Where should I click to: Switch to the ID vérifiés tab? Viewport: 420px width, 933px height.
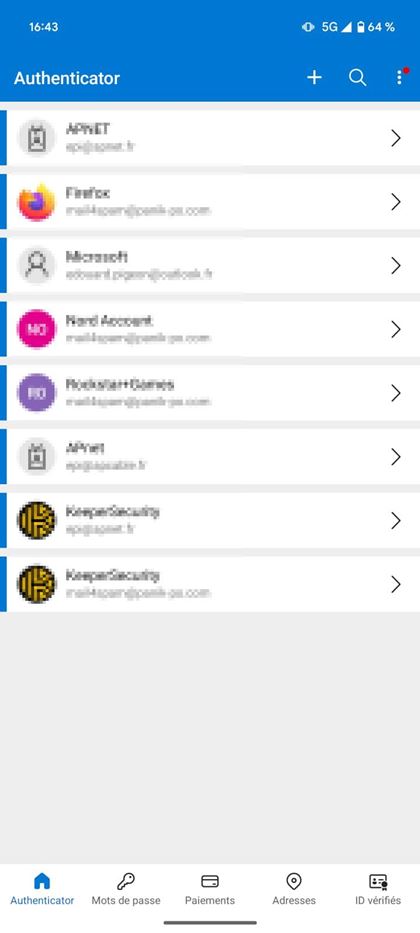point(378,889)
